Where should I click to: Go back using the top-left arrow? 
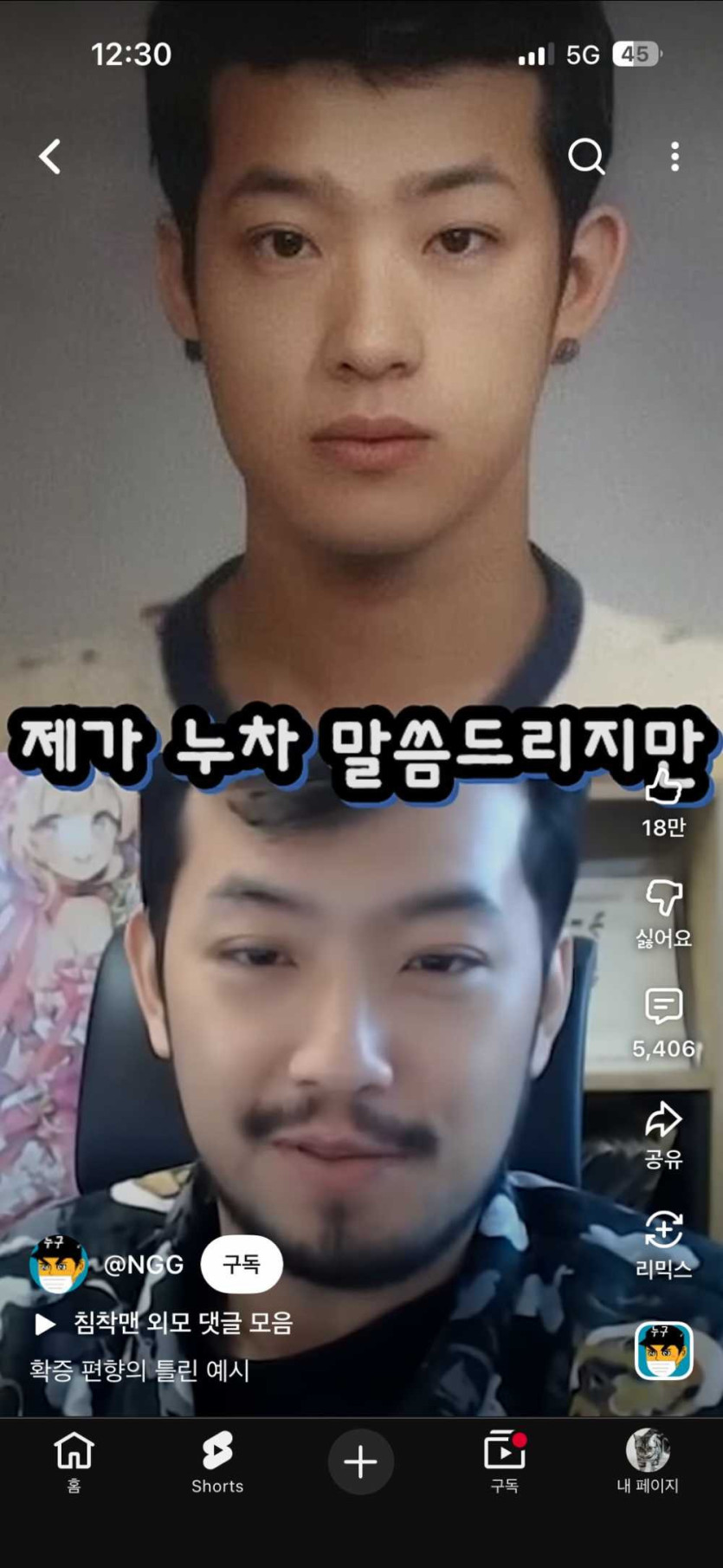[50, 157]
